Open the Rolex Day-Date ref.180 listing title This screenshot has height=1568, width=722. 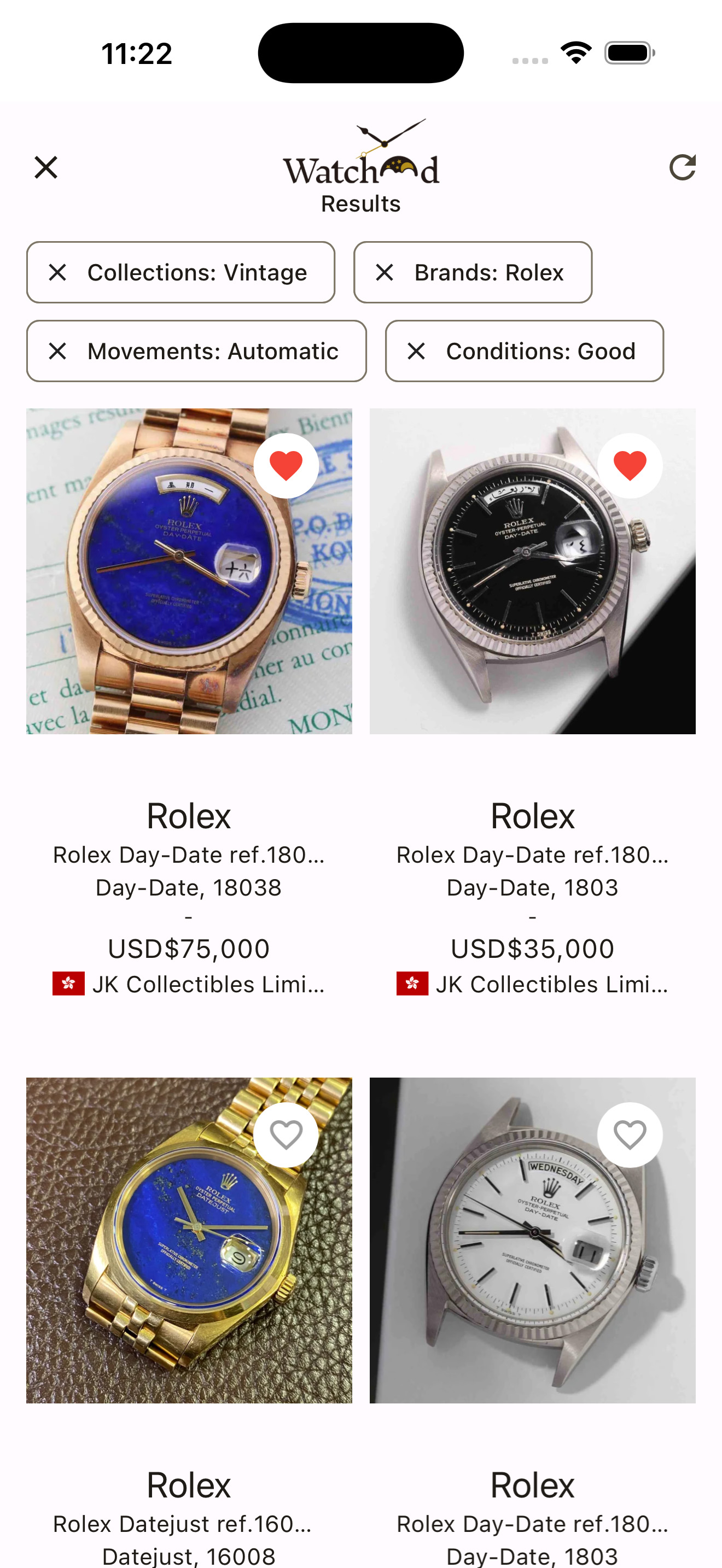click(188, 855)
